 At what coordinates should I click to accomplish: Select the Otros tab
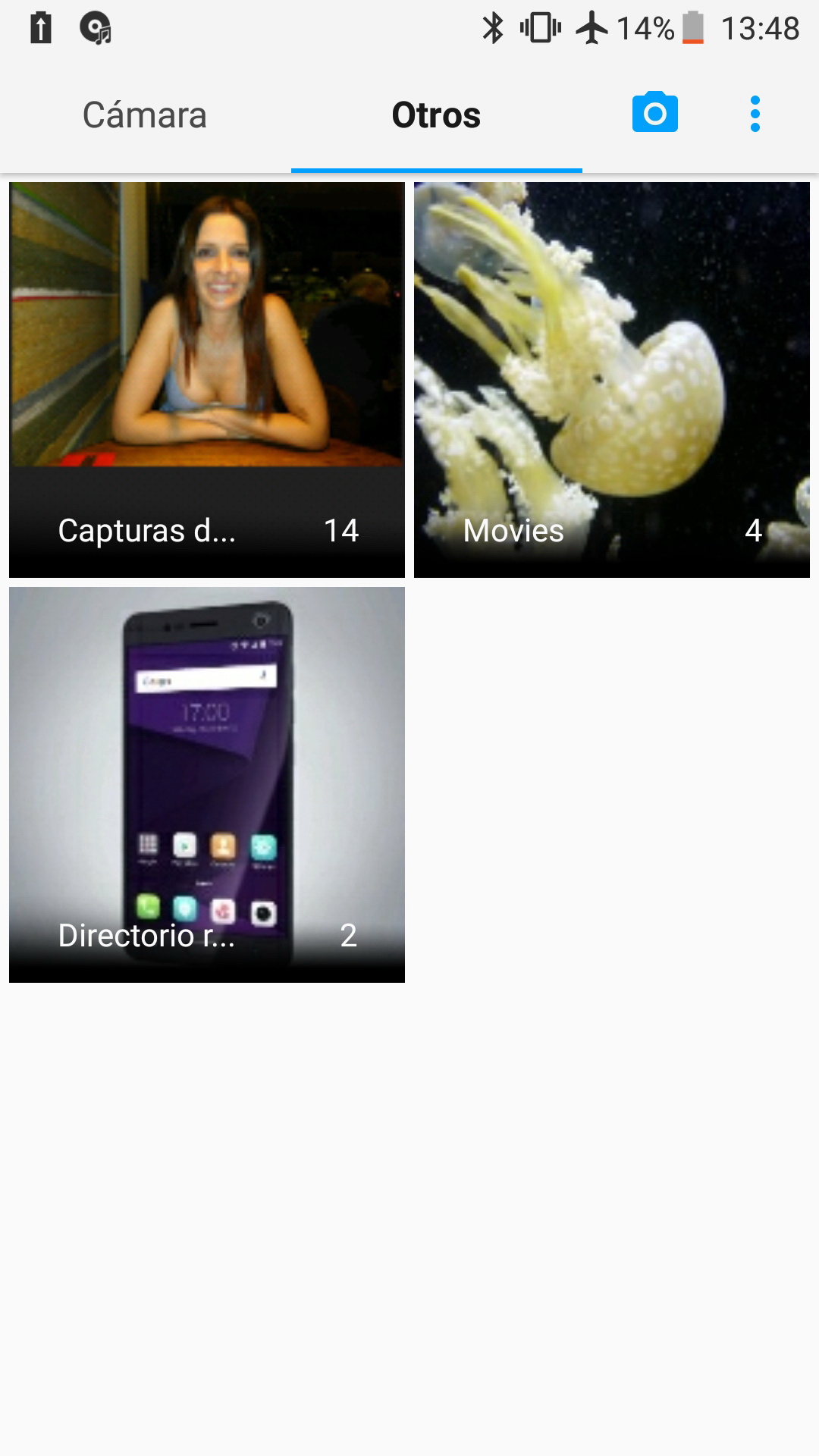[436, 115]
